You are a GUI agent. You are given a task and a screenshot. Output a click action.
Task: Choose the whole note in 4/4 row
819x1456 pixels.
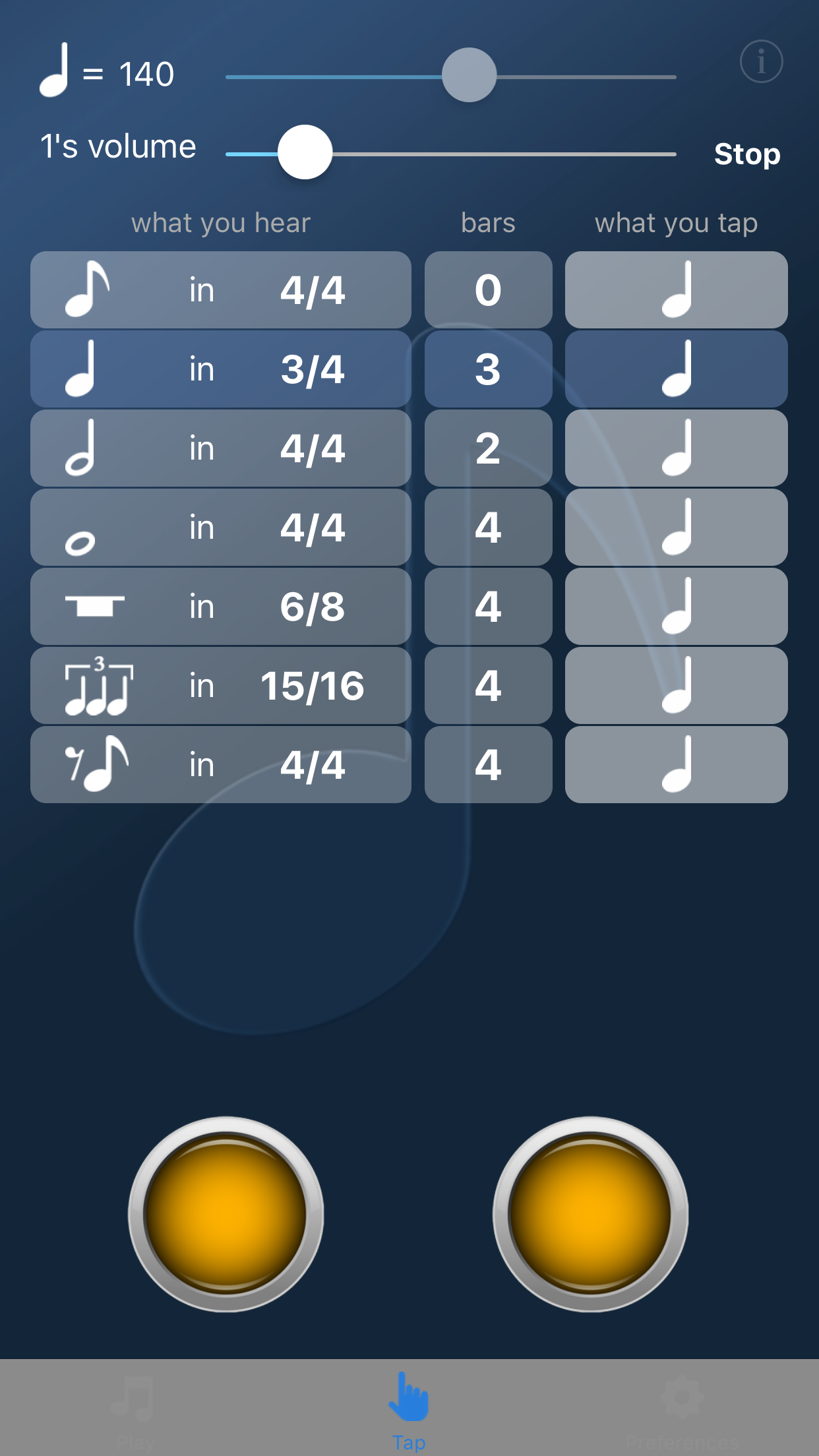tap(220, 527)
